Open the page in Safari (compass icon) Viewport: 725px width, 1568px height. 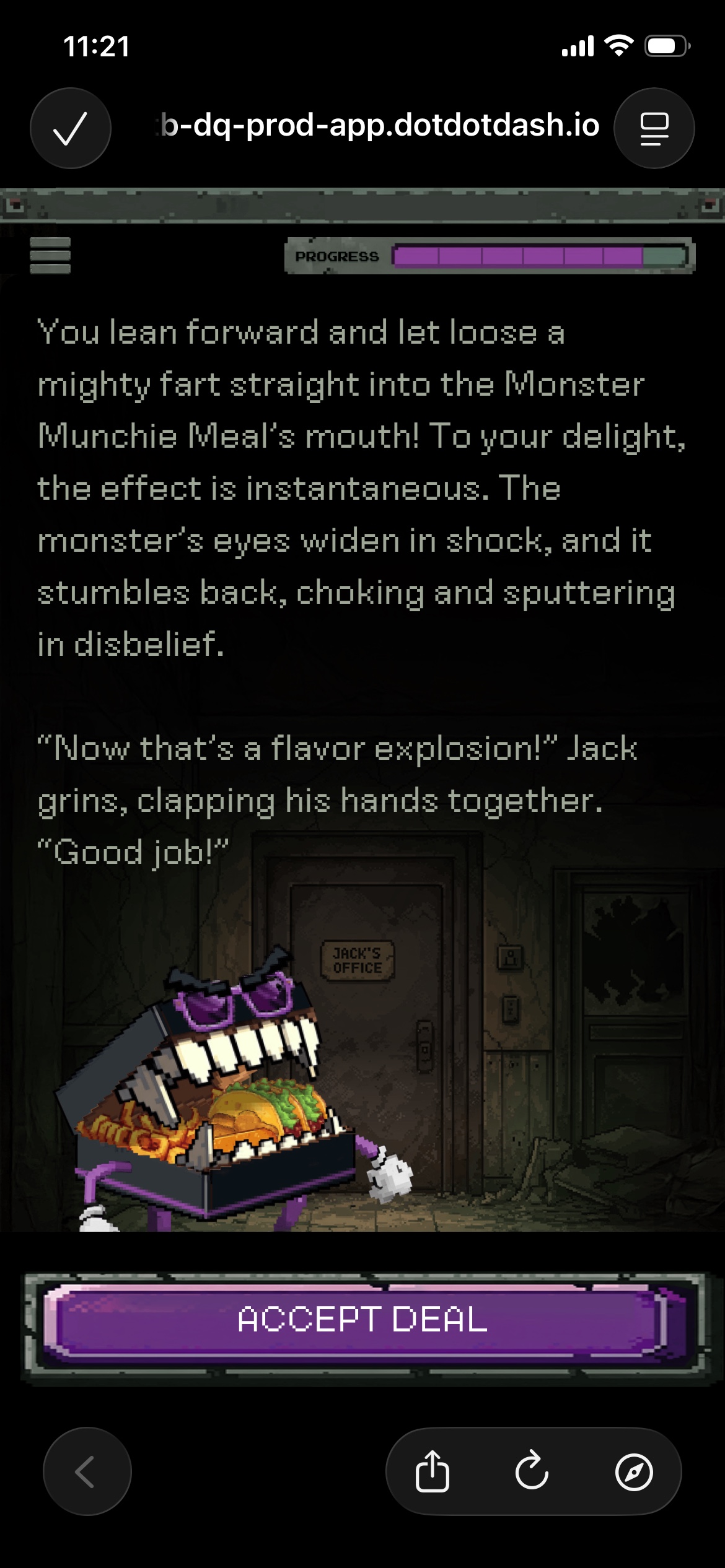(x=633, y=1471)
